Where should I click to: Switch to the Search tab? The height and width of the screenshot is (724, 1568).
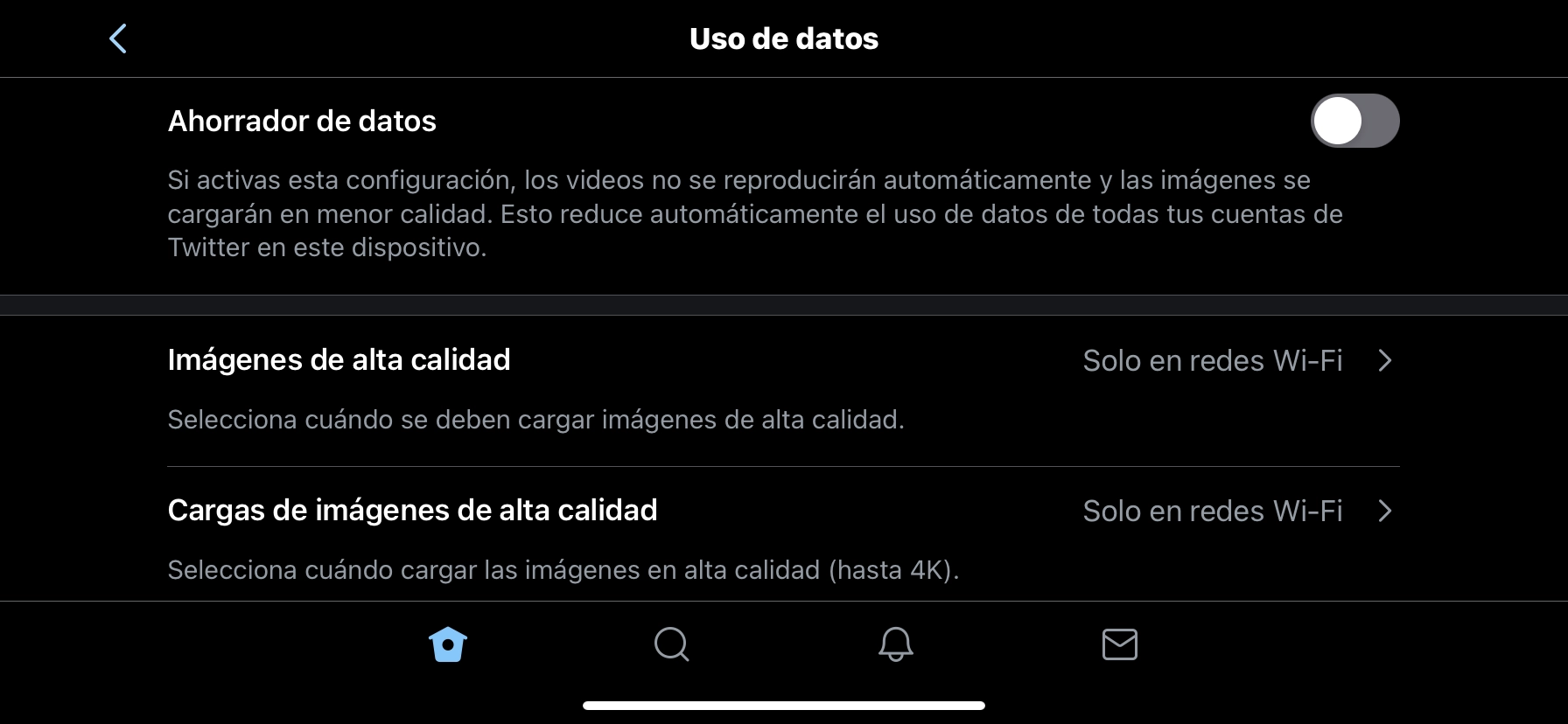671,644
